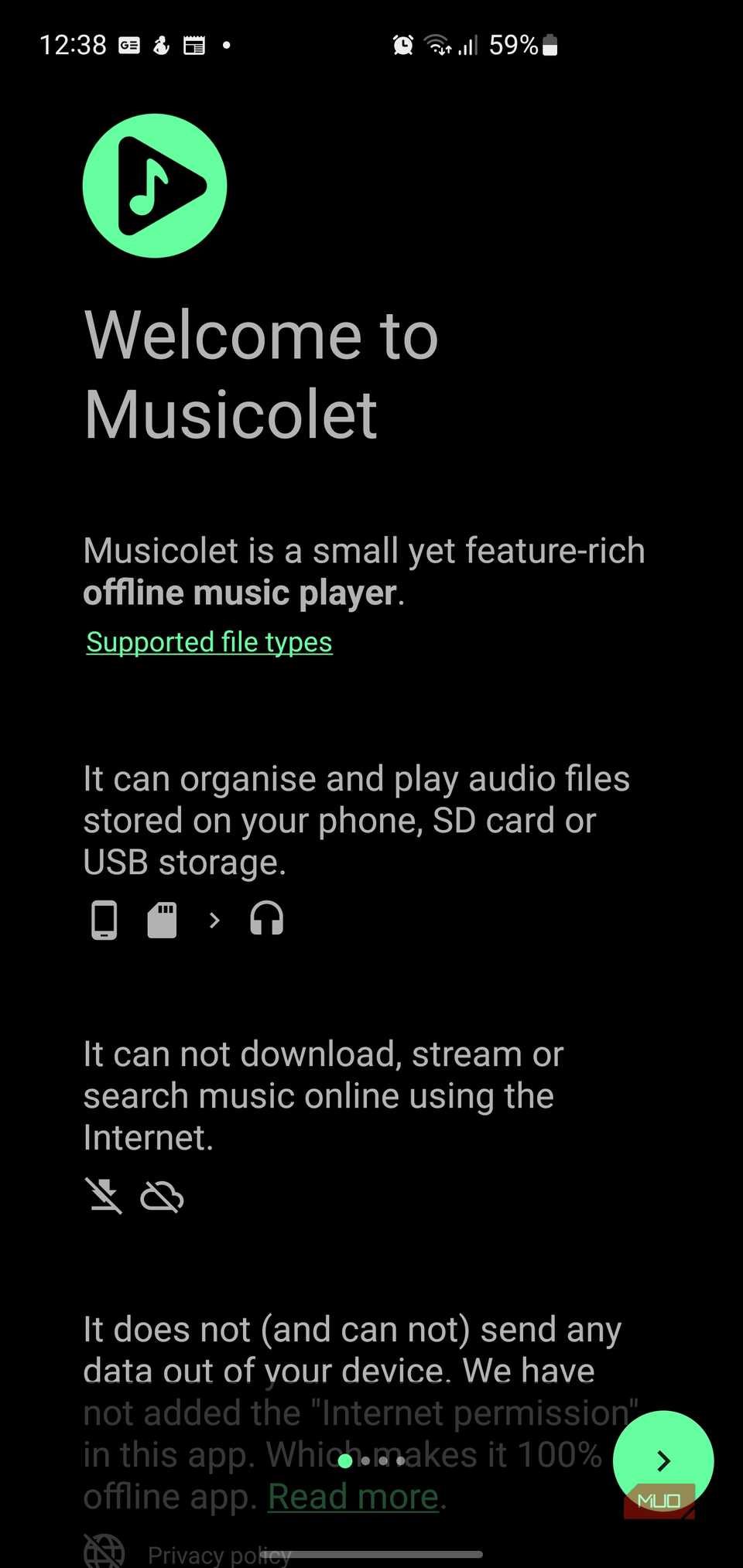Tap the Musicolet app logo
Viewport: 743px width, 1568px height.
tap(154, 185)
